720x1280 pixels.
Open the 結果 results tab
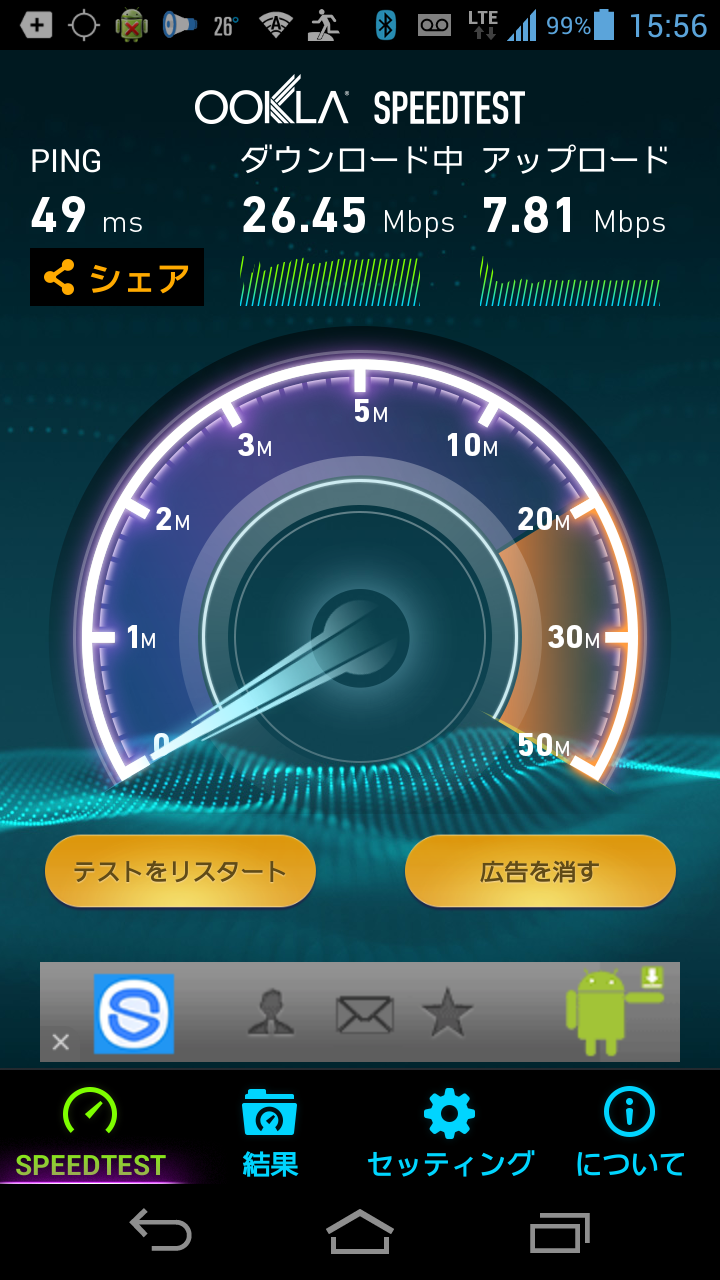[270, 1132]
